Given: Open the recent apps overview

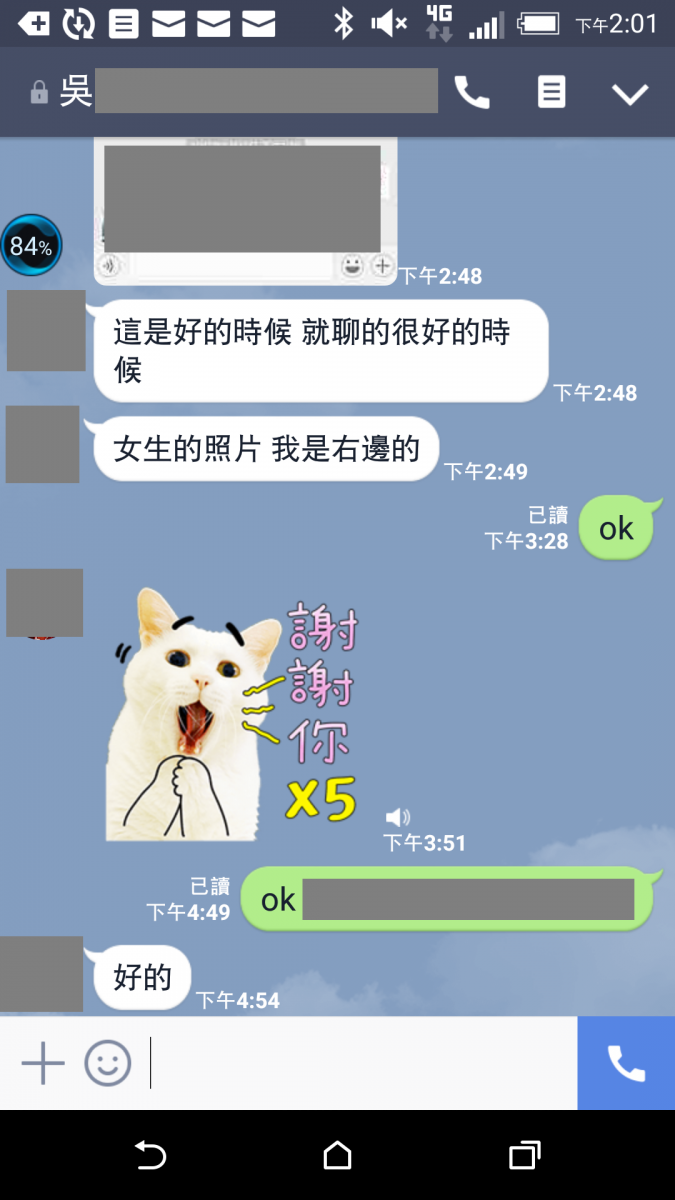Looking at the screenshot, I should point(525,1156).
